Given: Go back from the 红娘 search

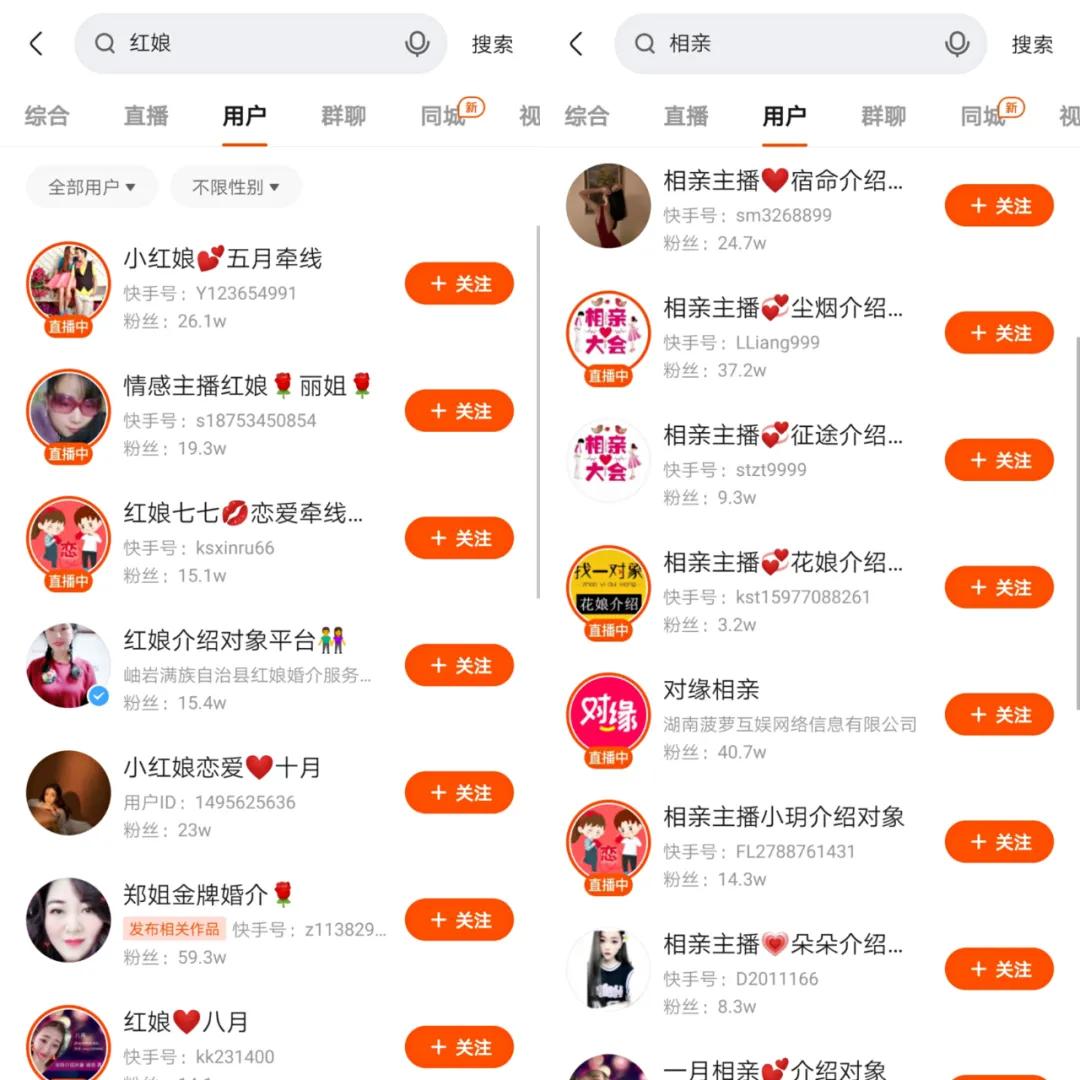Looking at the screenshot, I should [x=37, y=44].
